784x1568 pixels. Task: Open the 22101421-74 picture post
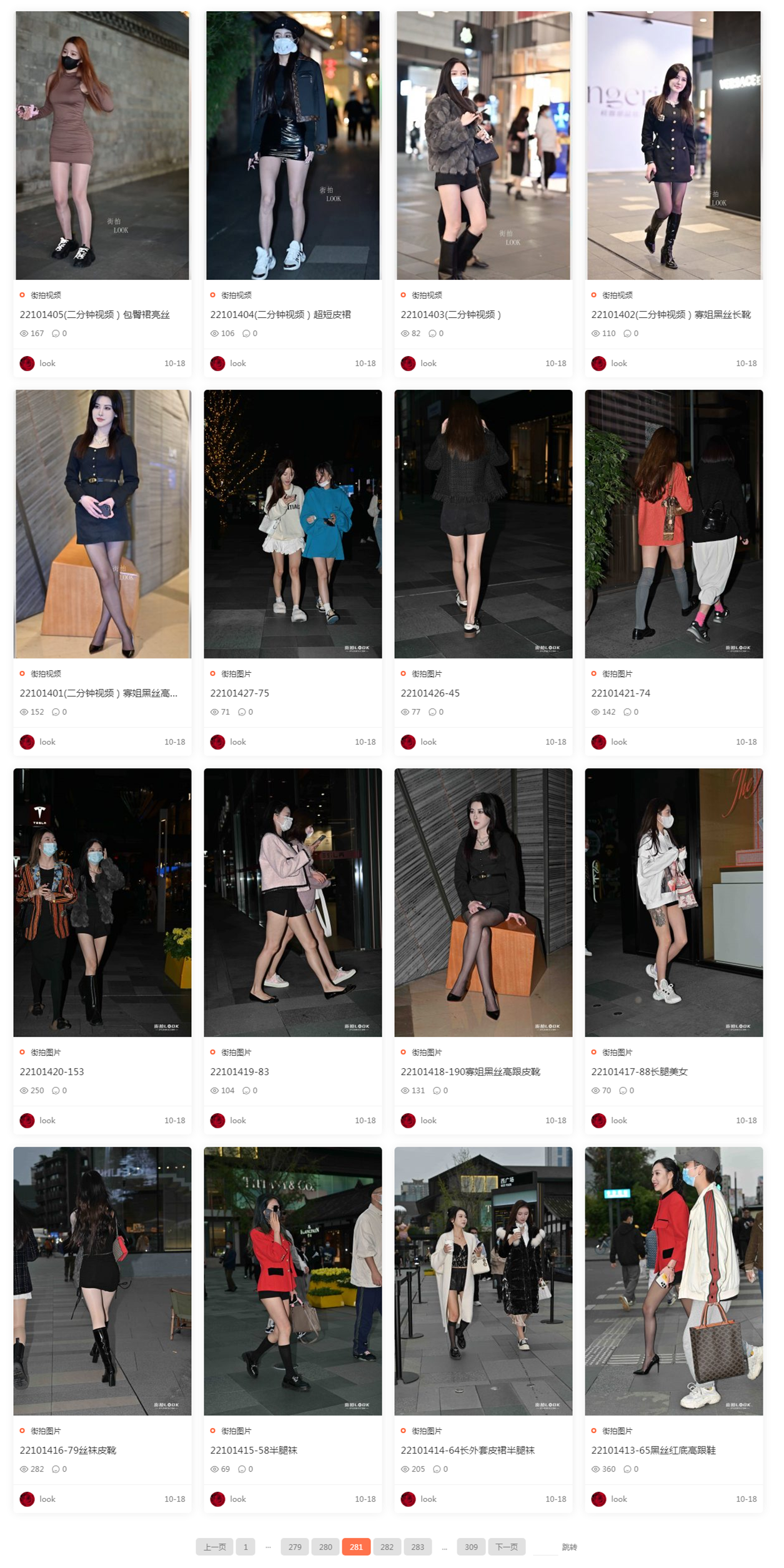pos(620,693)
